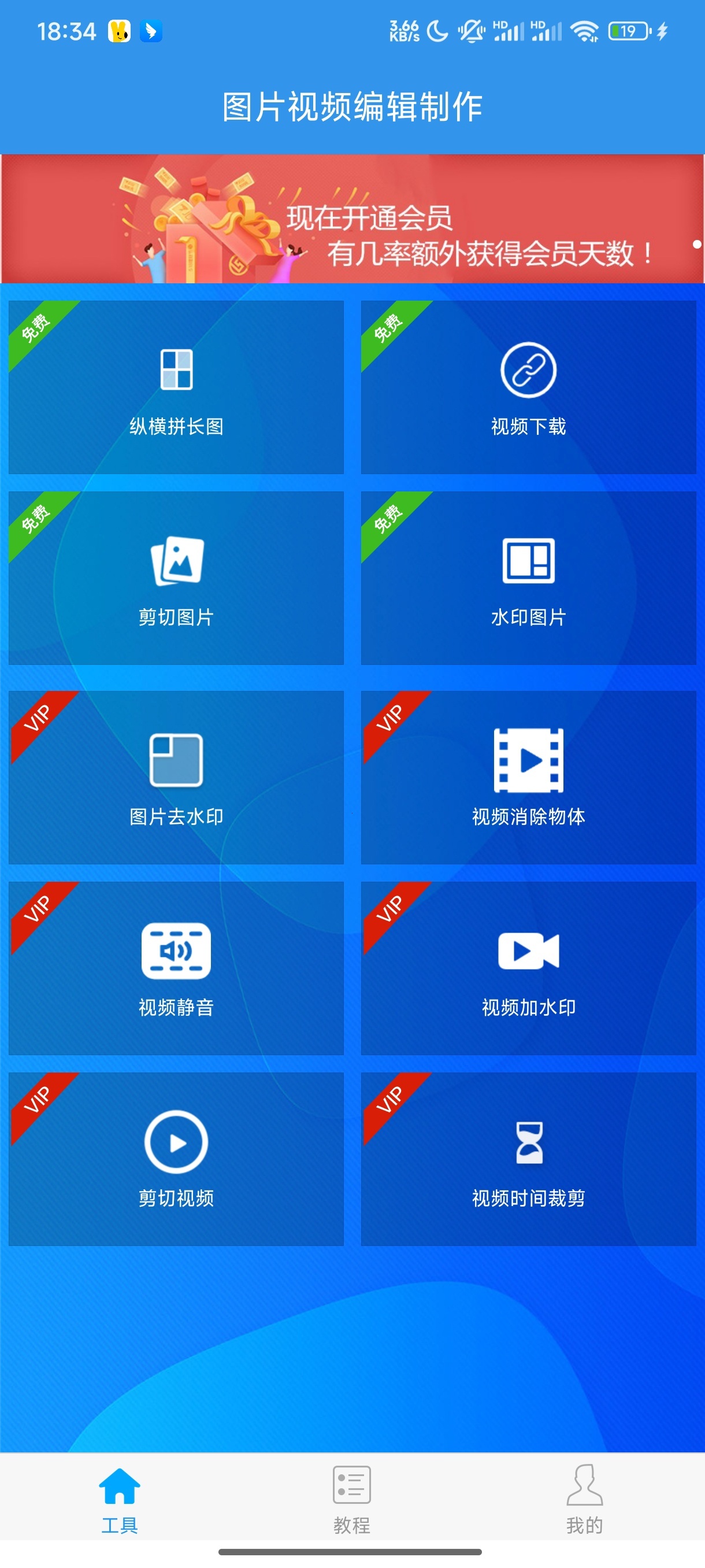The width and height of the screenshot is (705, 1568).
Task: Open the 视频时间裁剪 tool
Action: 528,1158
